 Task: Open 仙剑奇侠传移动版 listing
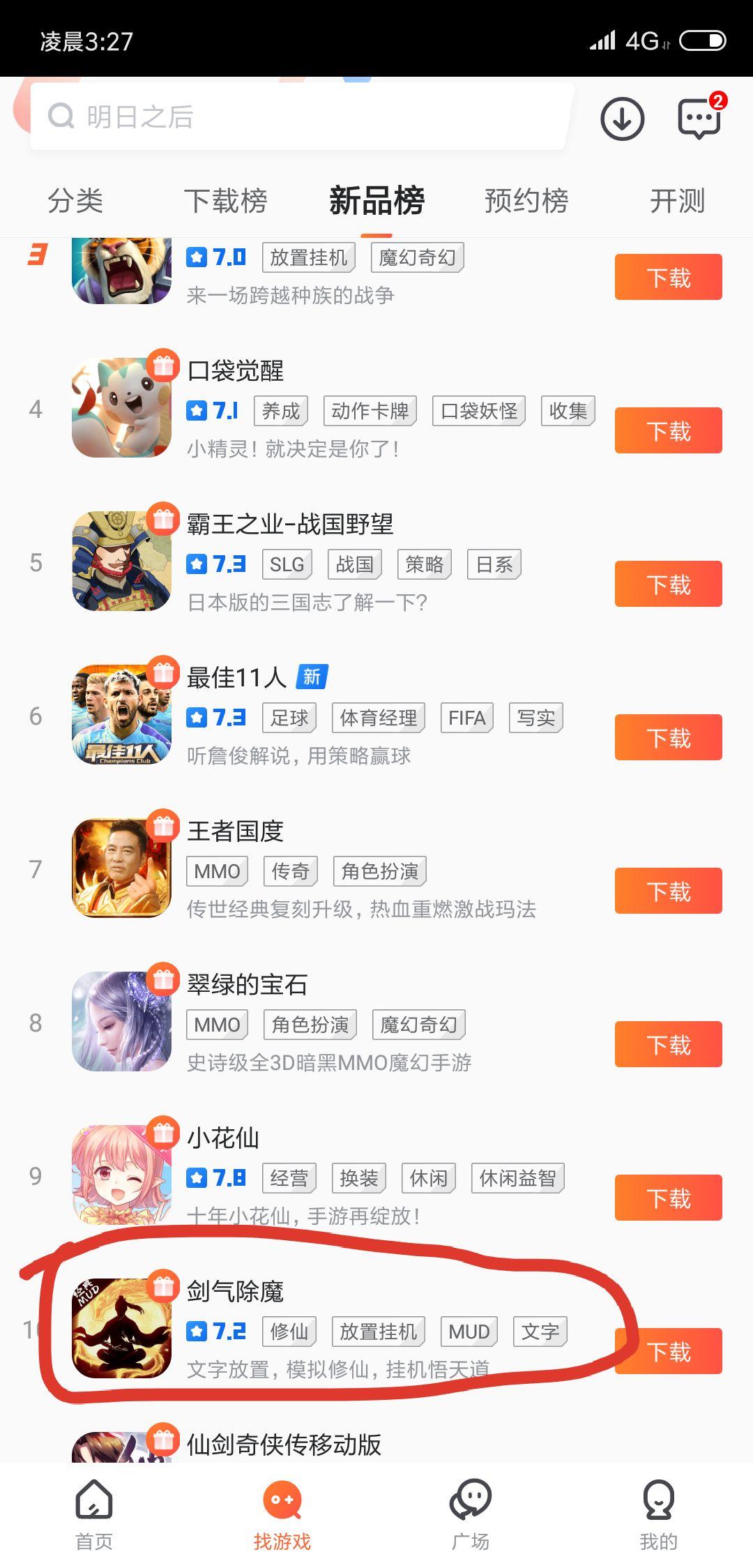coord(284,1444)
